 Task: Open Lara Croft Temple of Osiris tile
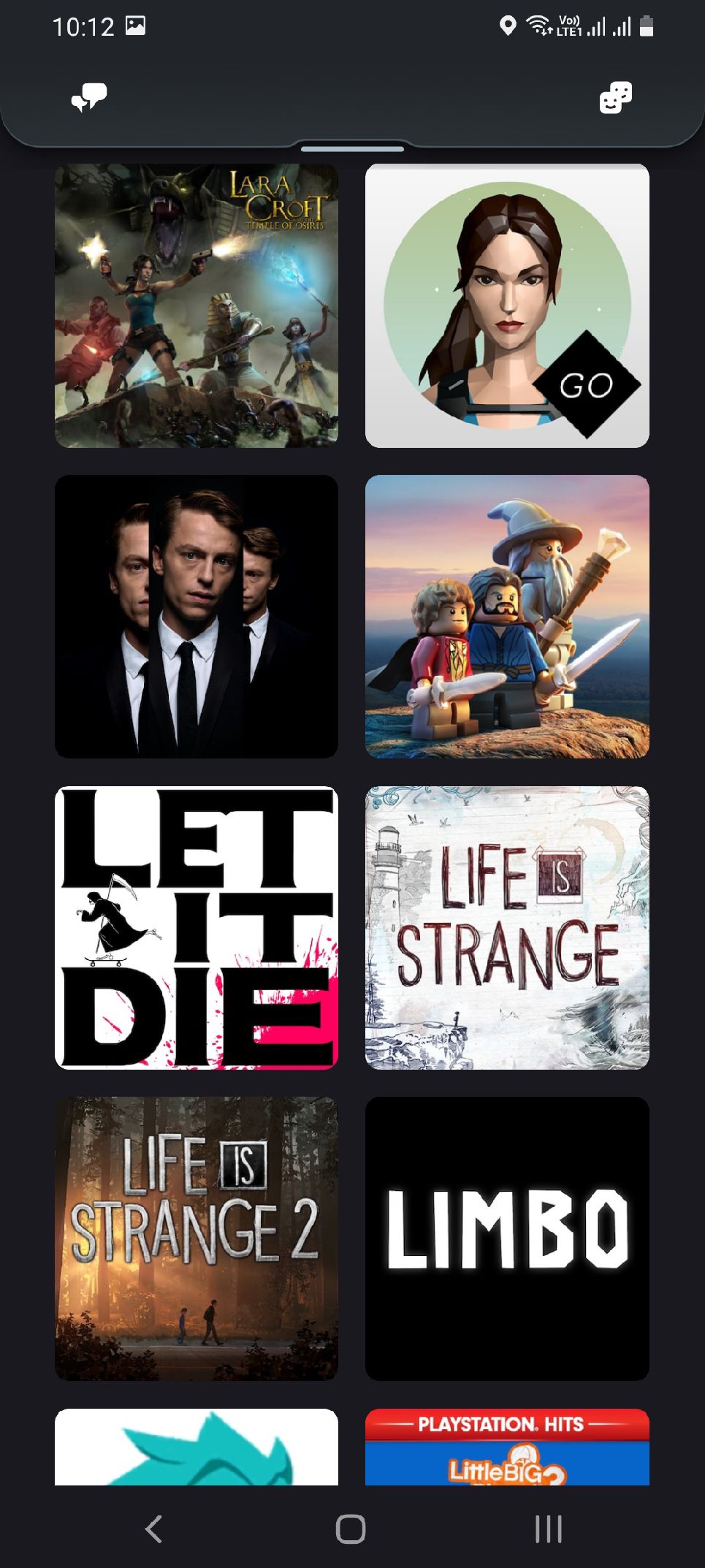pos(197,305)
